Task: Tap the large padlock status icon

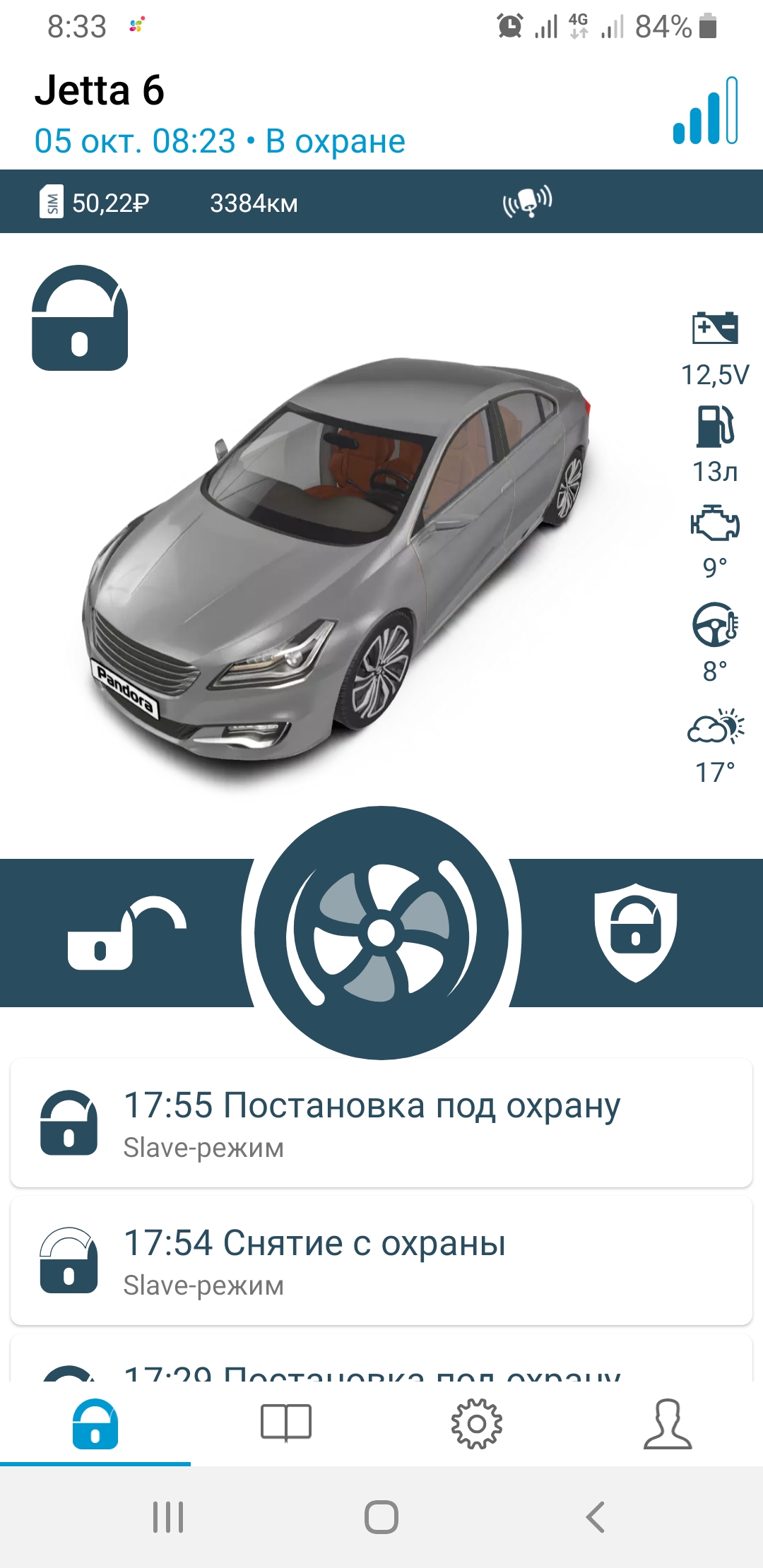Action: coord(80,318)
